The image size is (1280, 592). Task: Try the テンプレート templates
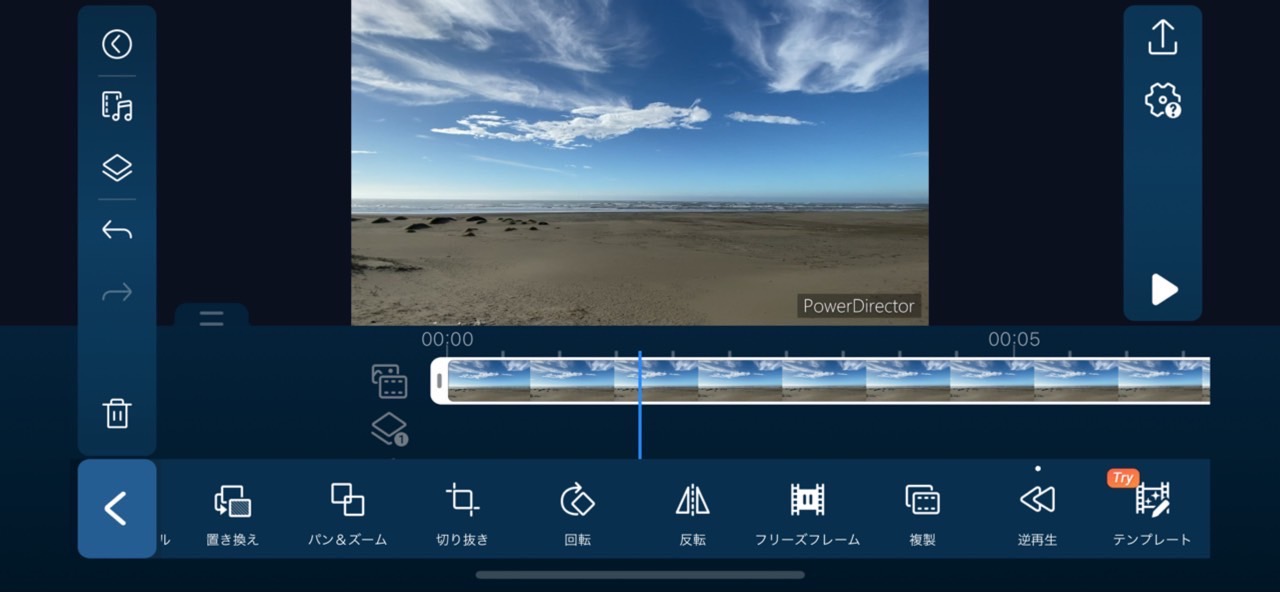1152,512
